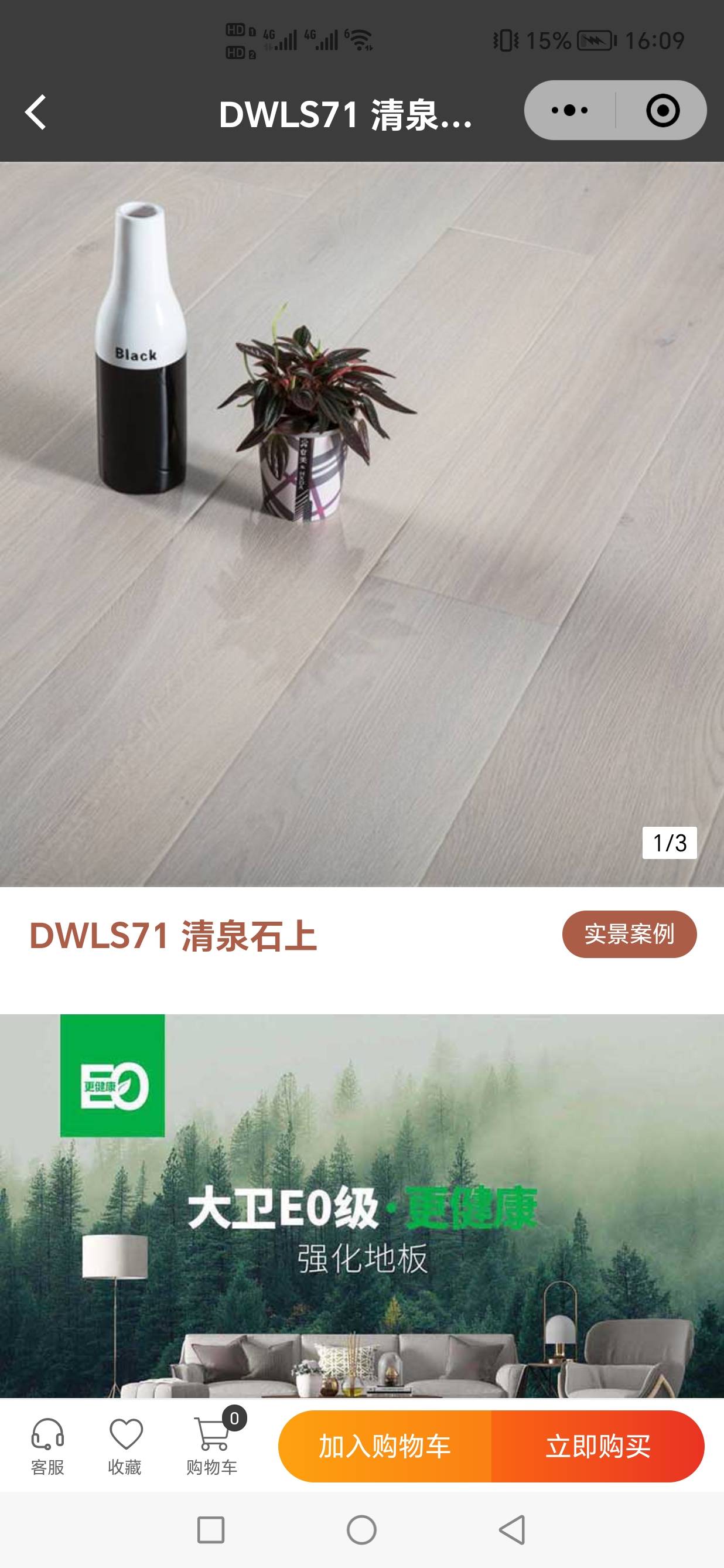
Task: Open the 实景案例 real-scene cases
Action: (629, 934)
